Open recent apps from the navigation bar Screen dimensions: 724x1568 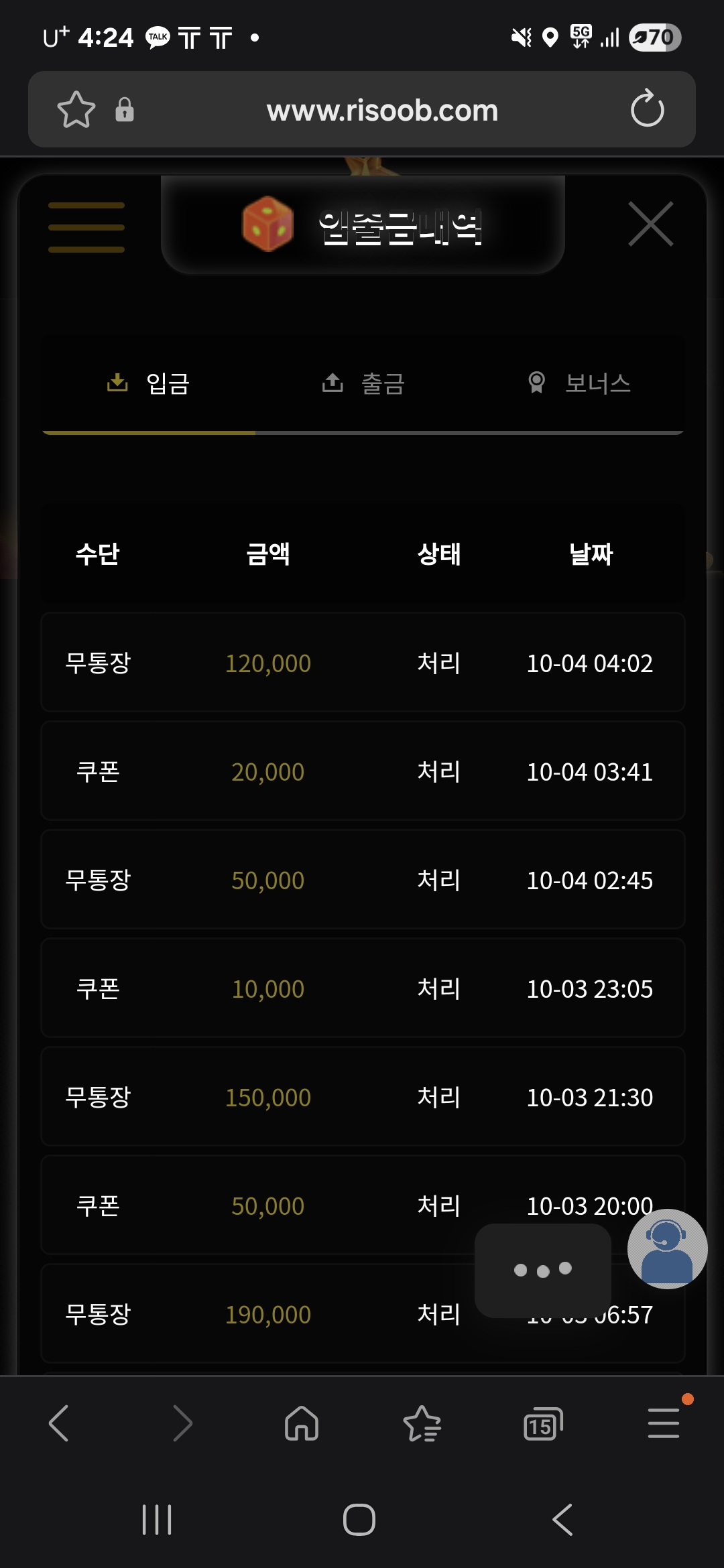click(x=157, y=1520)
